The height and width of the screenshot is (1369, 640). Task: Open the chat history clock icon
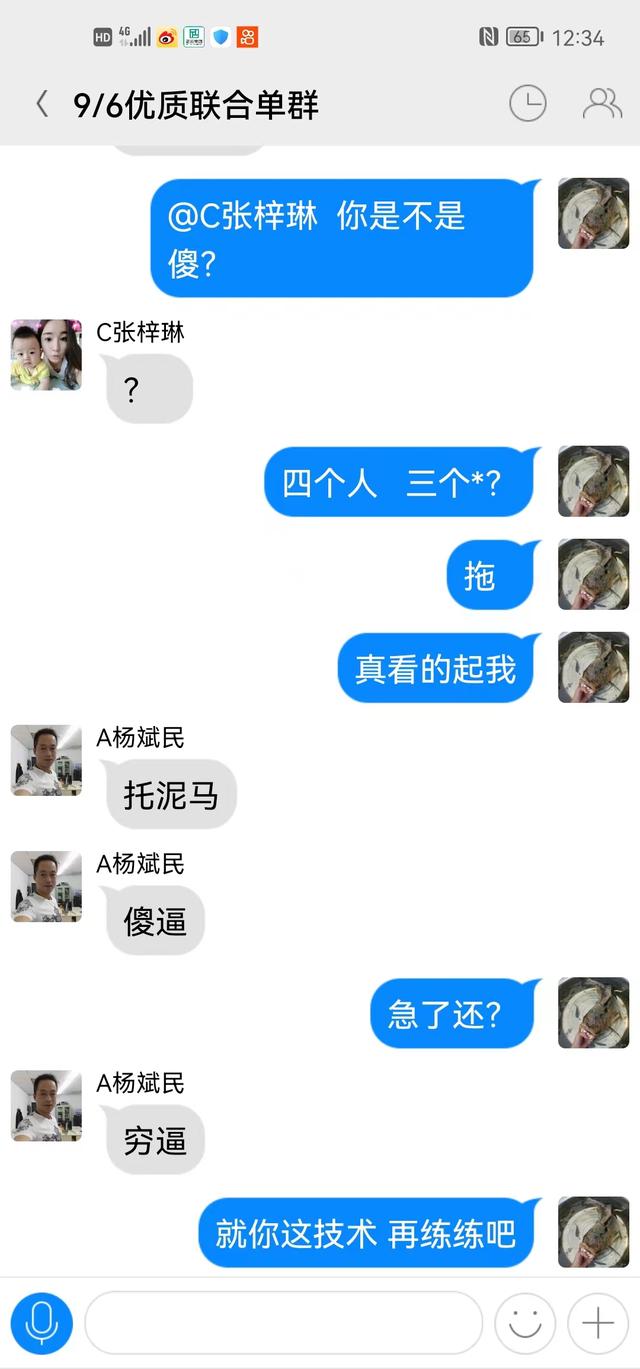point(528,104)
